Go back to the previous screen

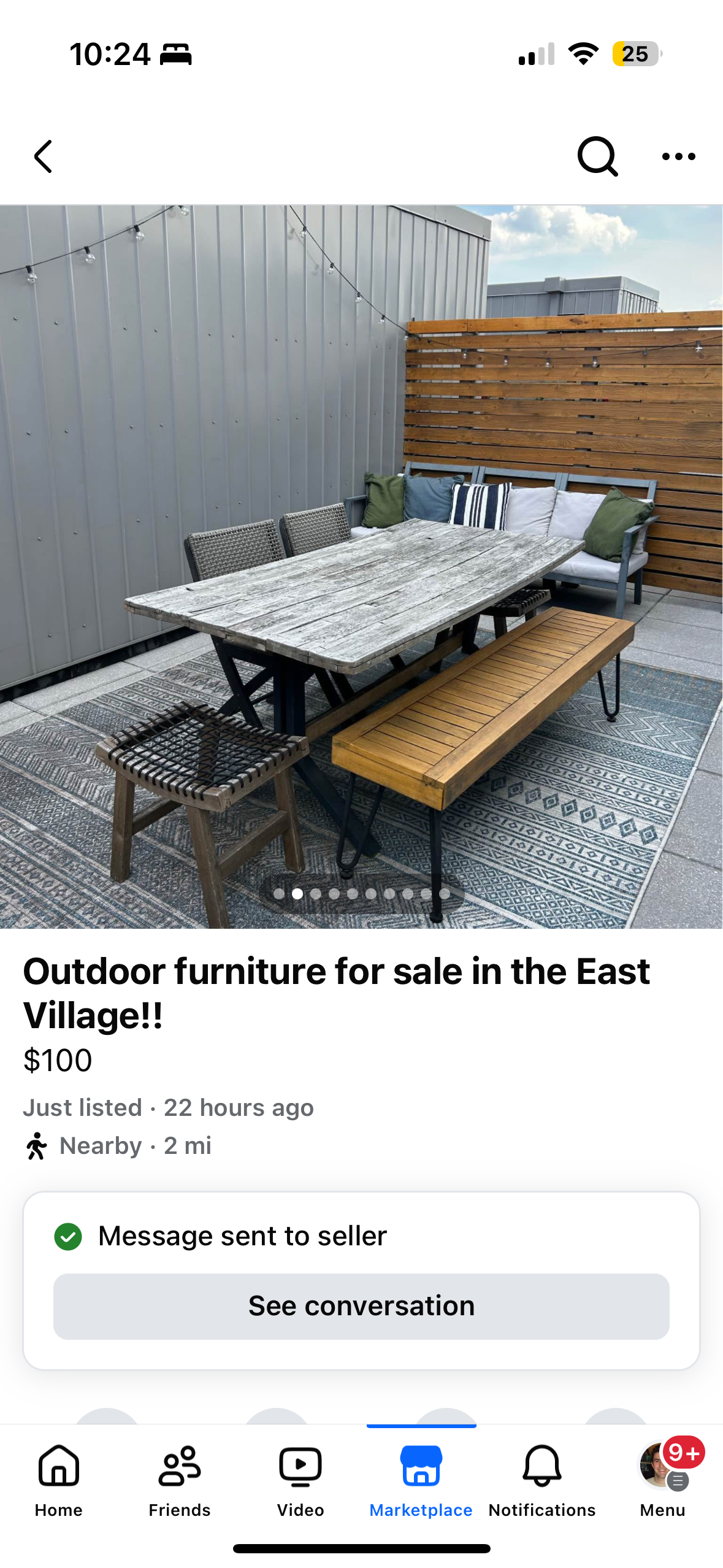[43, 156]
